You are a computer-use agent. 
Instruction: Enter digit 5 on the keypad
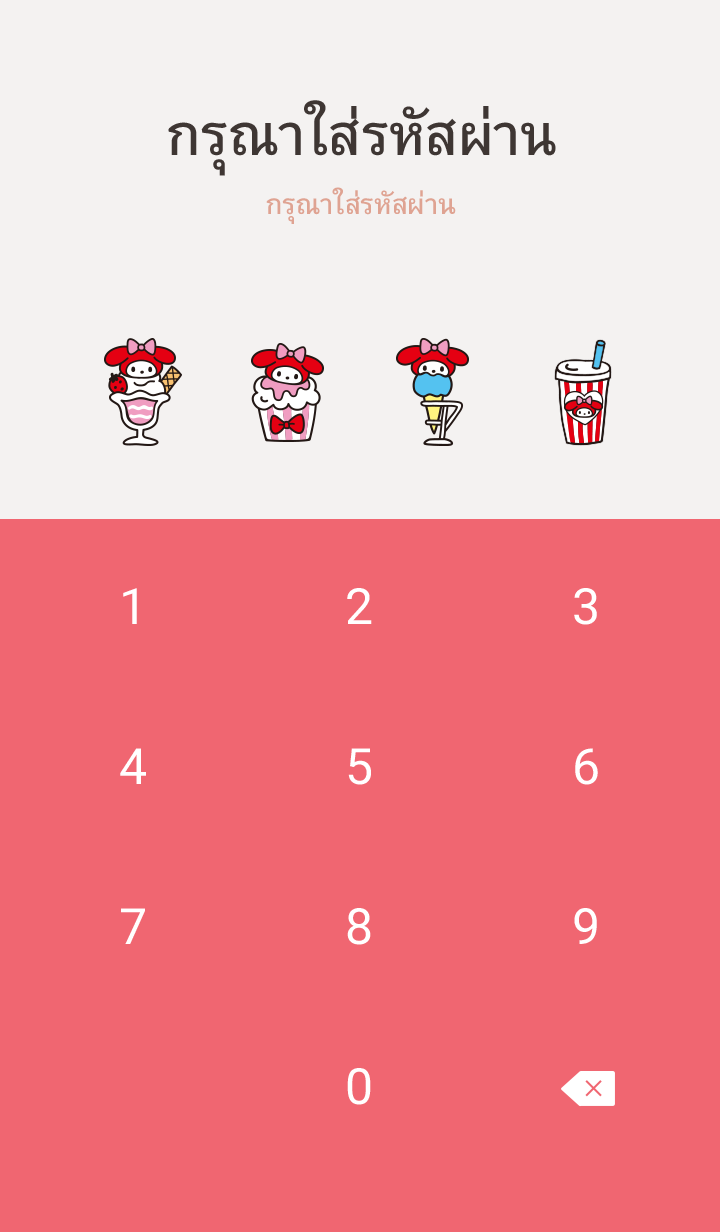point(359,767)
